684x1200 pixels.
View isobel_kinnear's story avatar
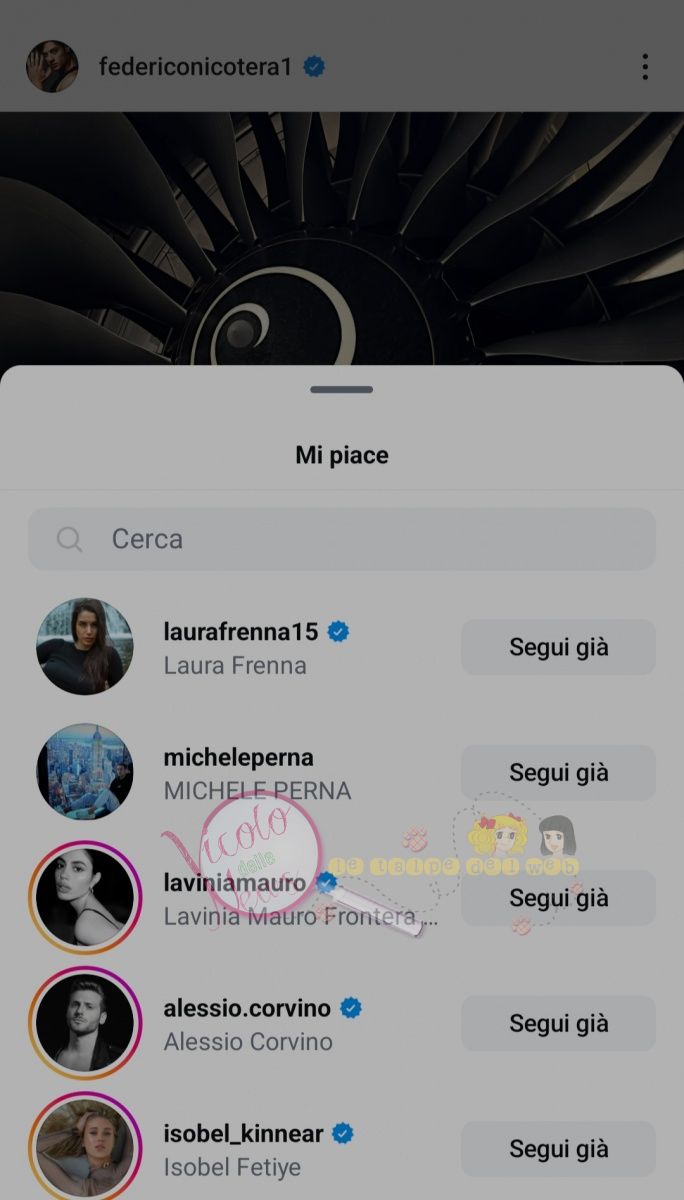(85, 1148)
